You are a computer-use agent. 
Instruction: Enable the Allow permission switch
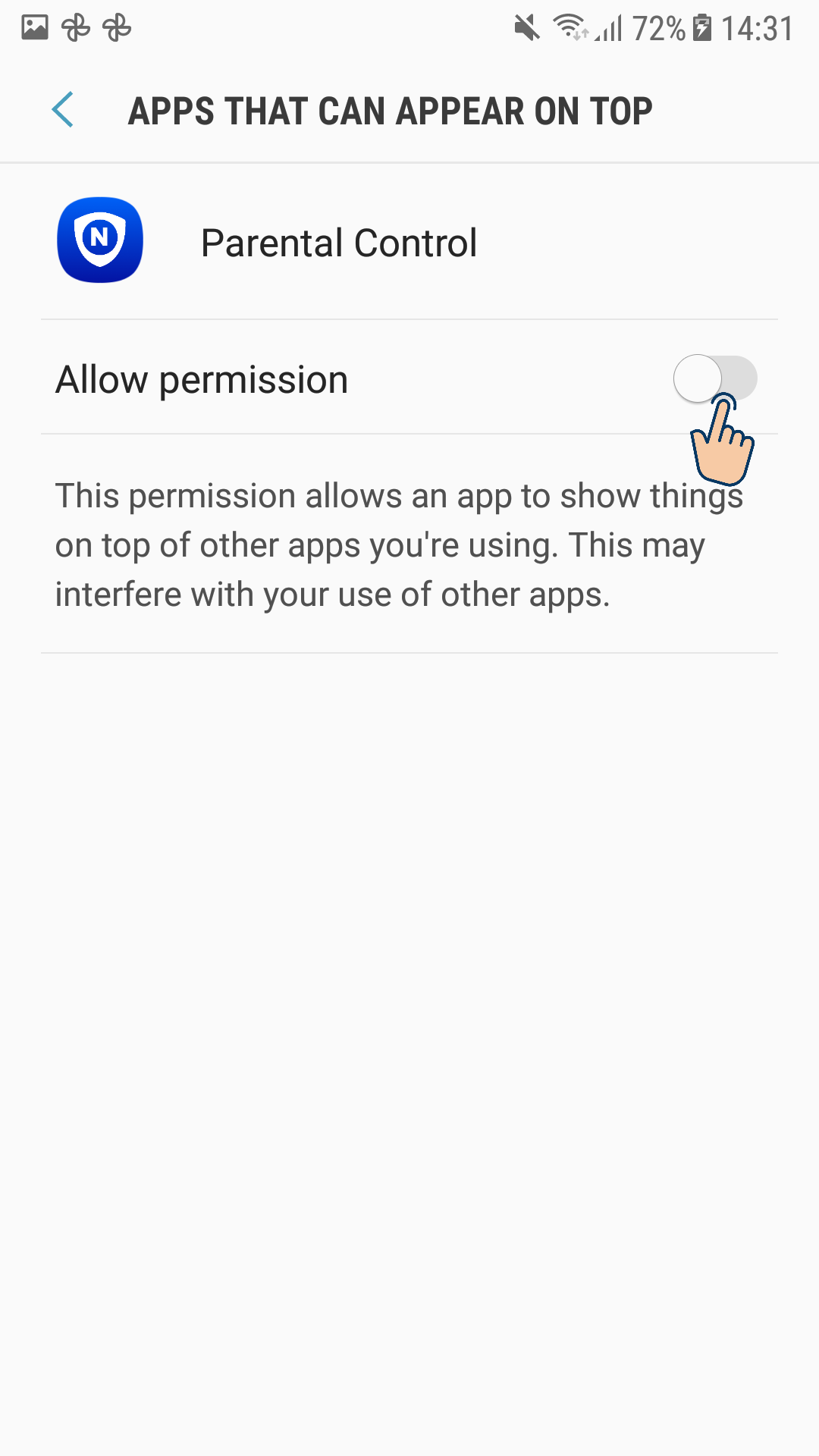pos(715,378)
